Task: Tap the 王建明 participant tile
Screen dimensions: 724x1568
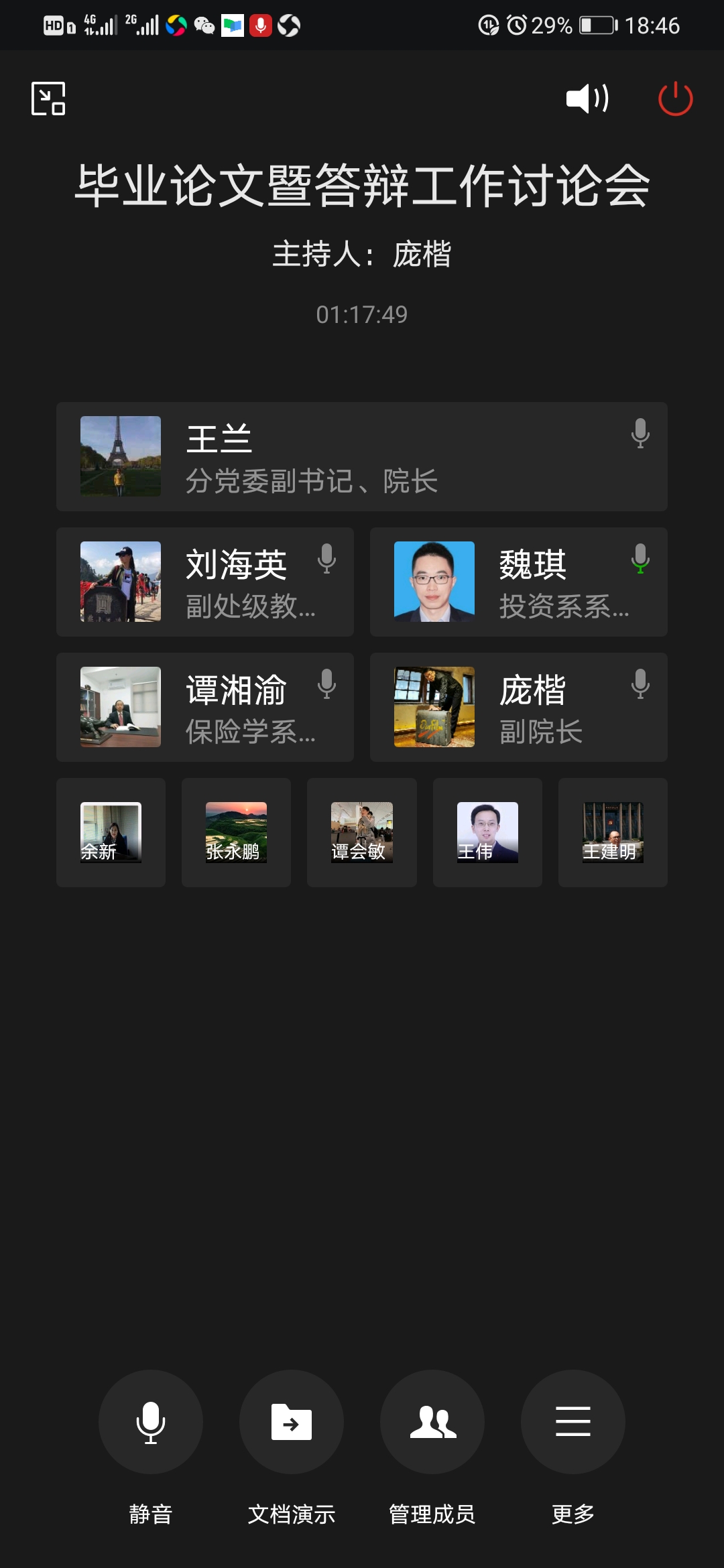Action: [x=613, y=832]
